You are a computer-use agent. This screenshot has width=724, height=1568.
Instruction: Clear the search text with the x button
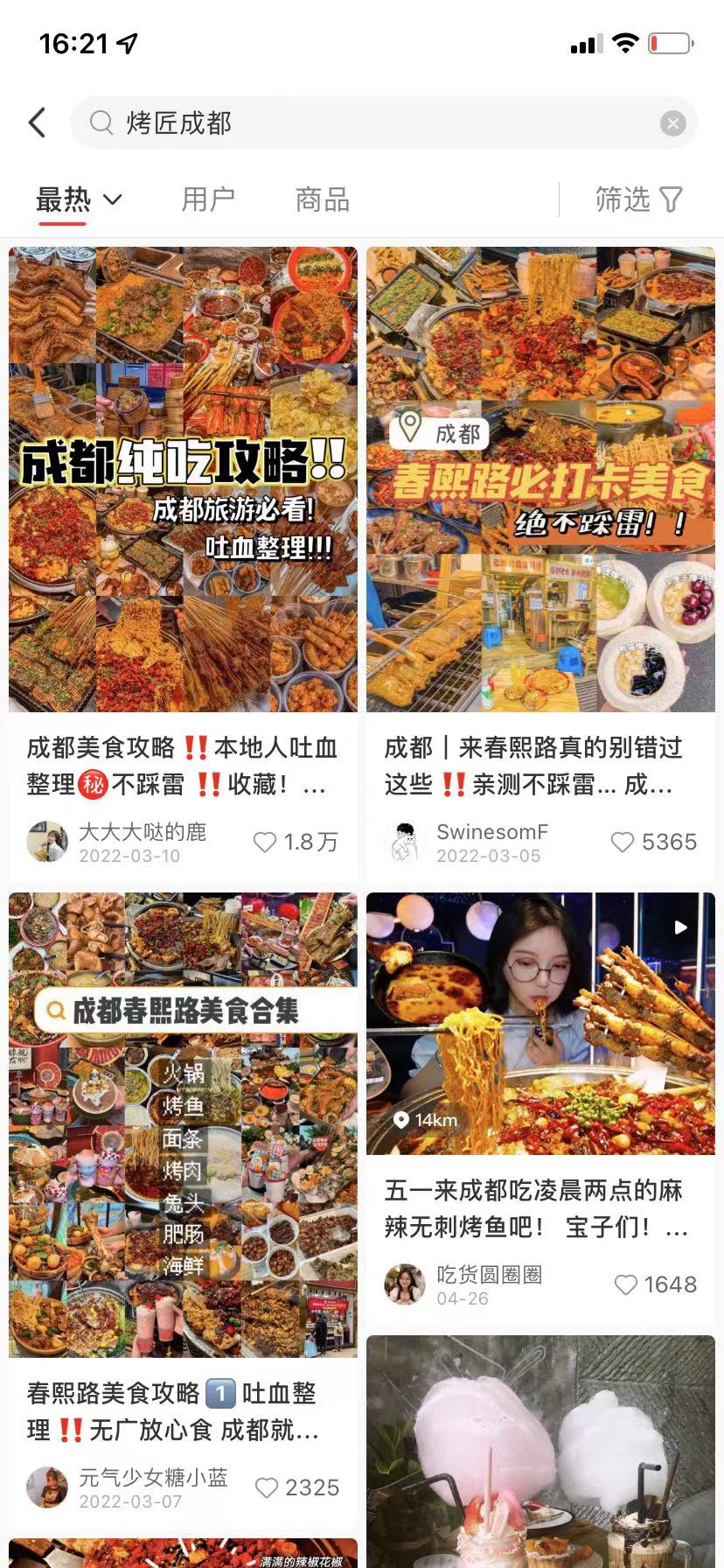[672, 122]
